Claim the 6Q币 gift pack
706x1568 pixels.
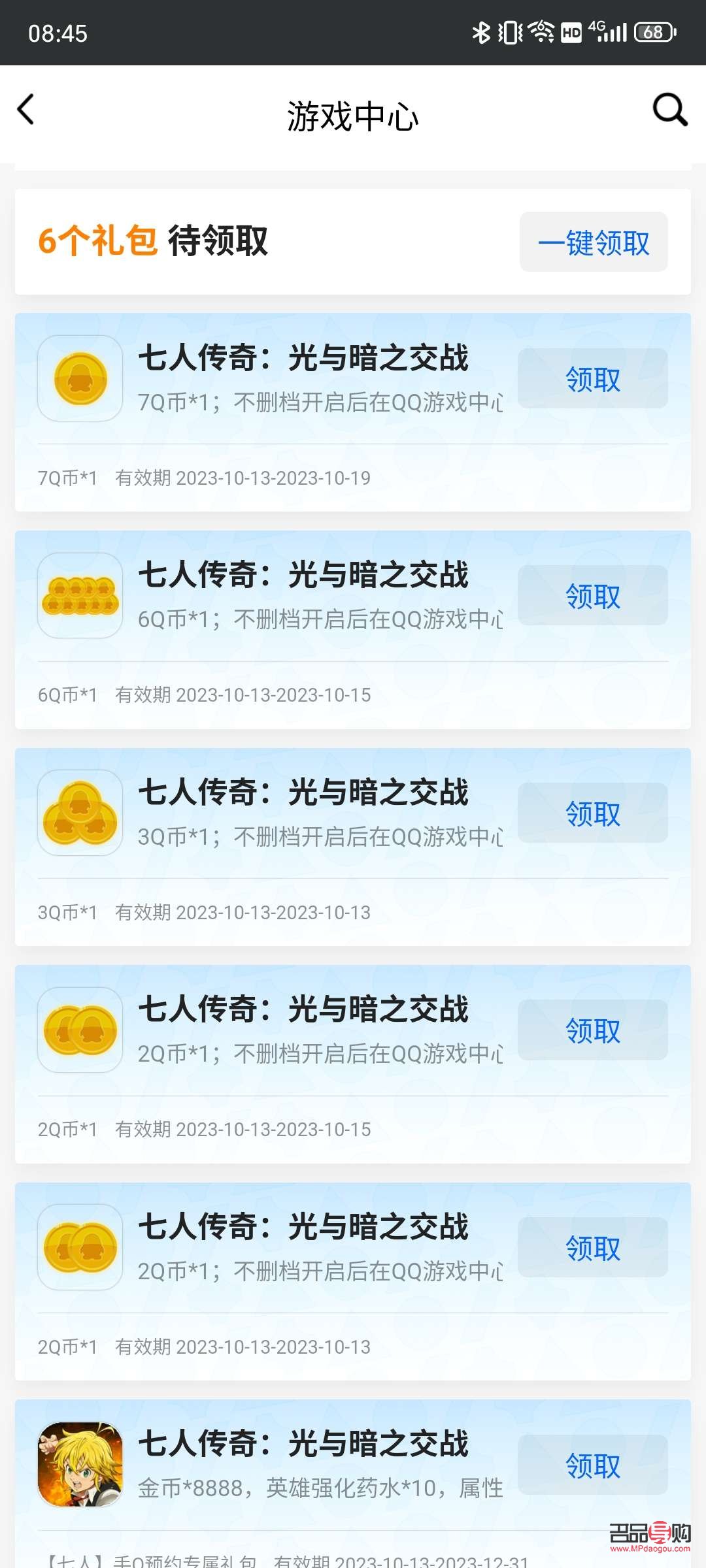592,596
